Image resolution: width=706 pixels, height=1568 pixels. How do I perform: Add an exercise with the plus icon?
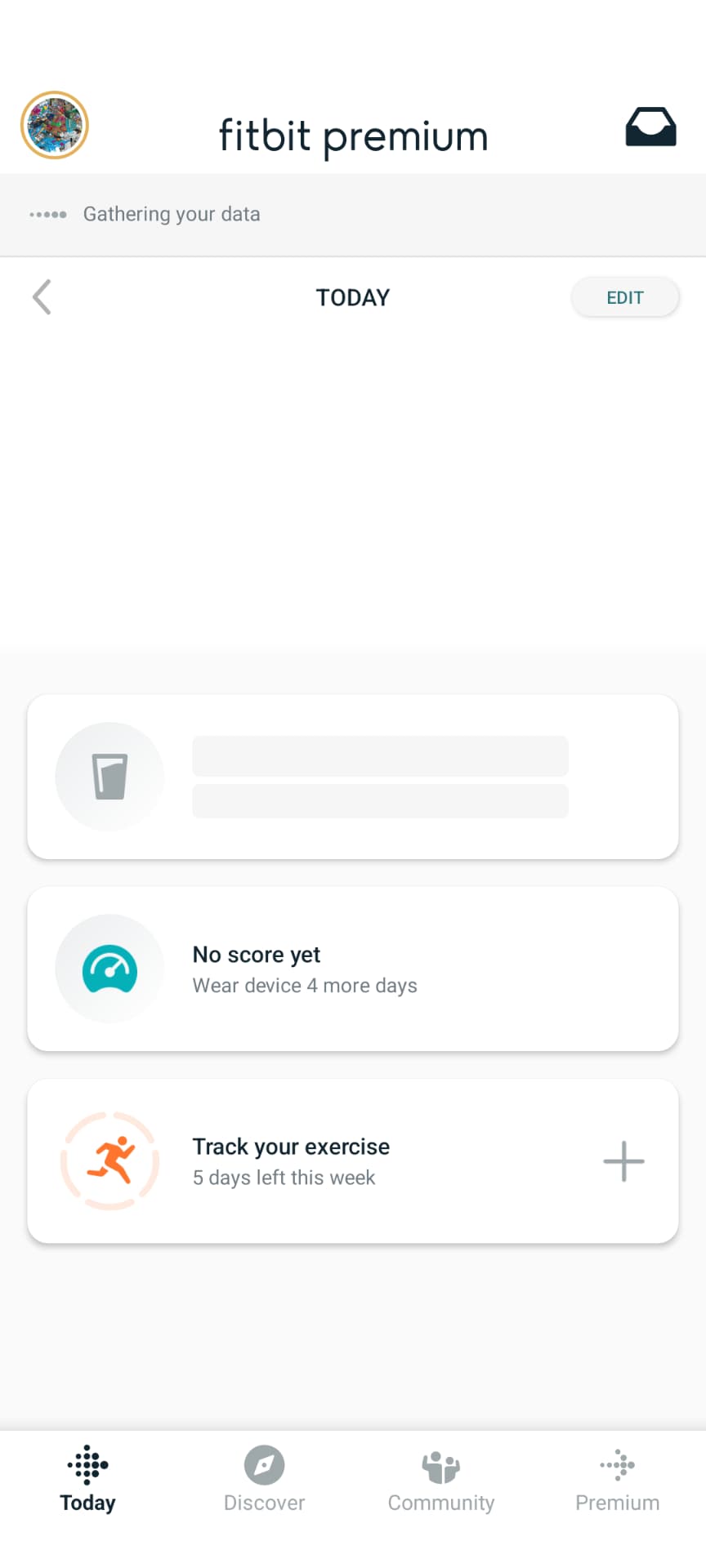click(x=624, y=1161)
